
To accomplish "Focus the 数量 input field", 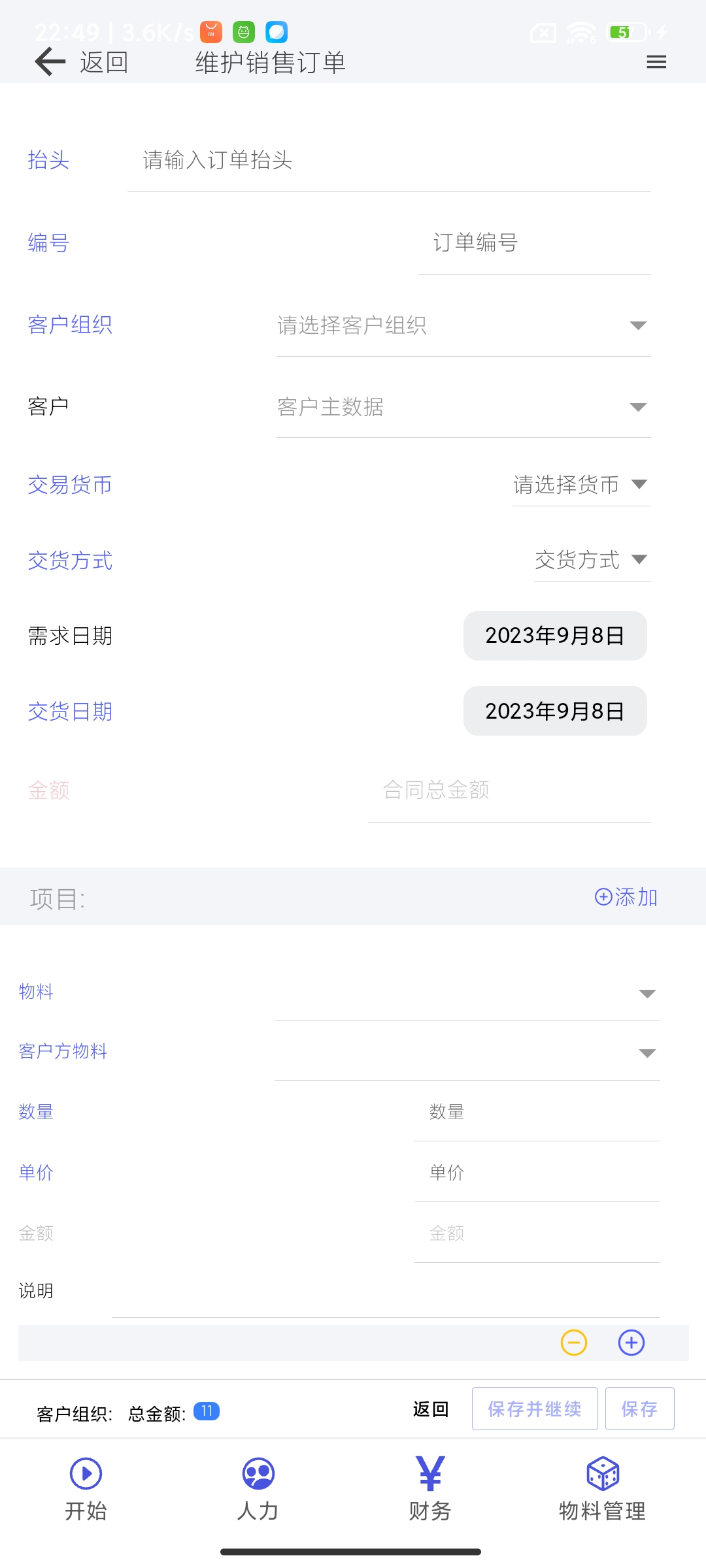I will [537, 1113].
